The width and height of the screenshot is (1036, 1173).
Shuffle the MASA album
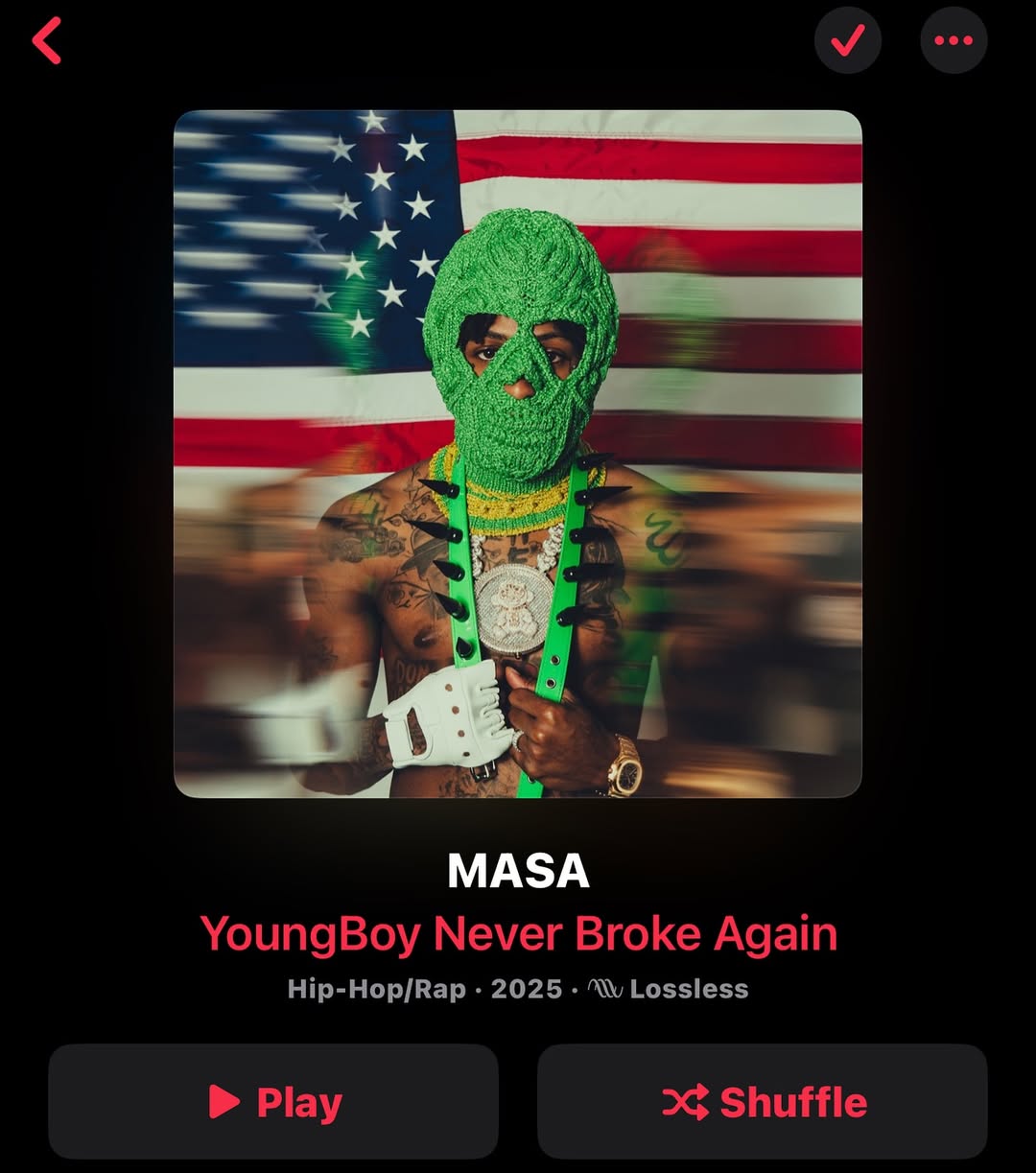pos(763,1101)
